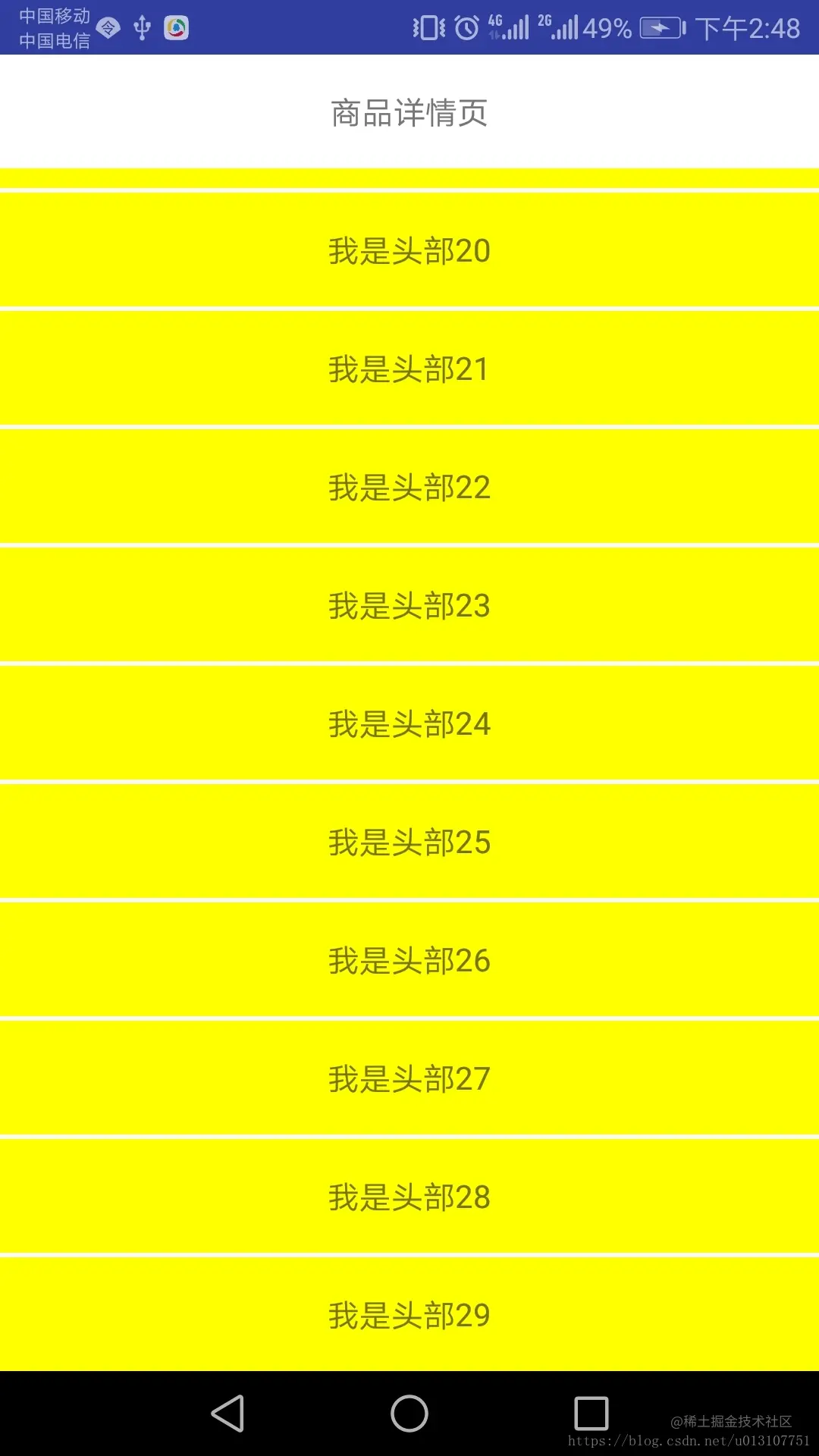Screen dimensions: 819x1456
Task: Tap on 我是头部24 entry
Action: click(x=409, y=724)
